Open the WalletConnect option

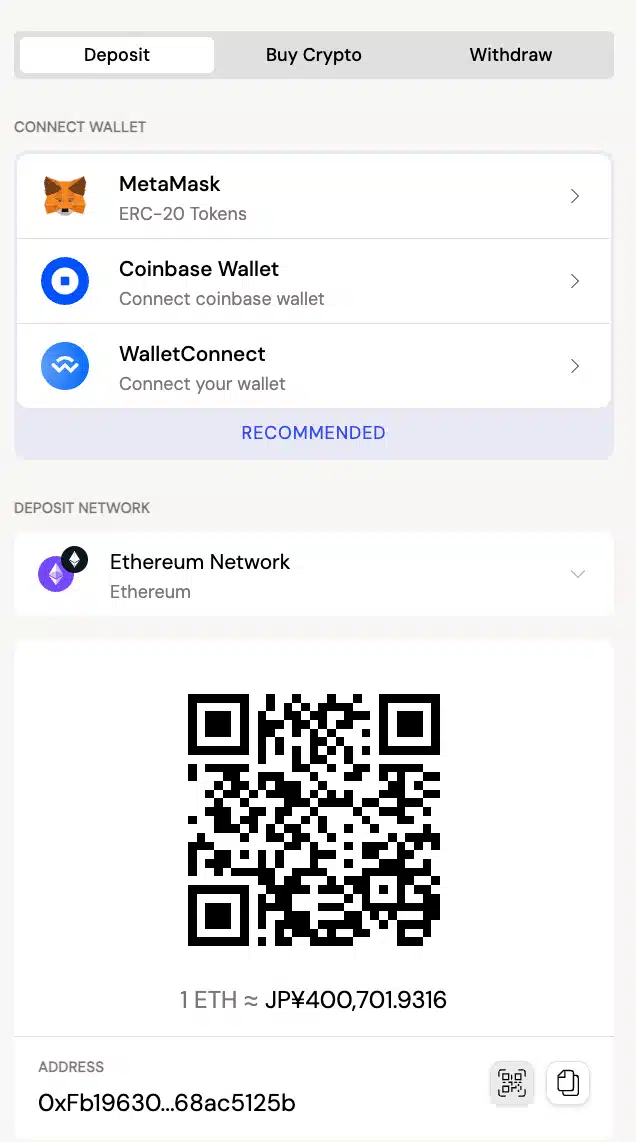313,367
